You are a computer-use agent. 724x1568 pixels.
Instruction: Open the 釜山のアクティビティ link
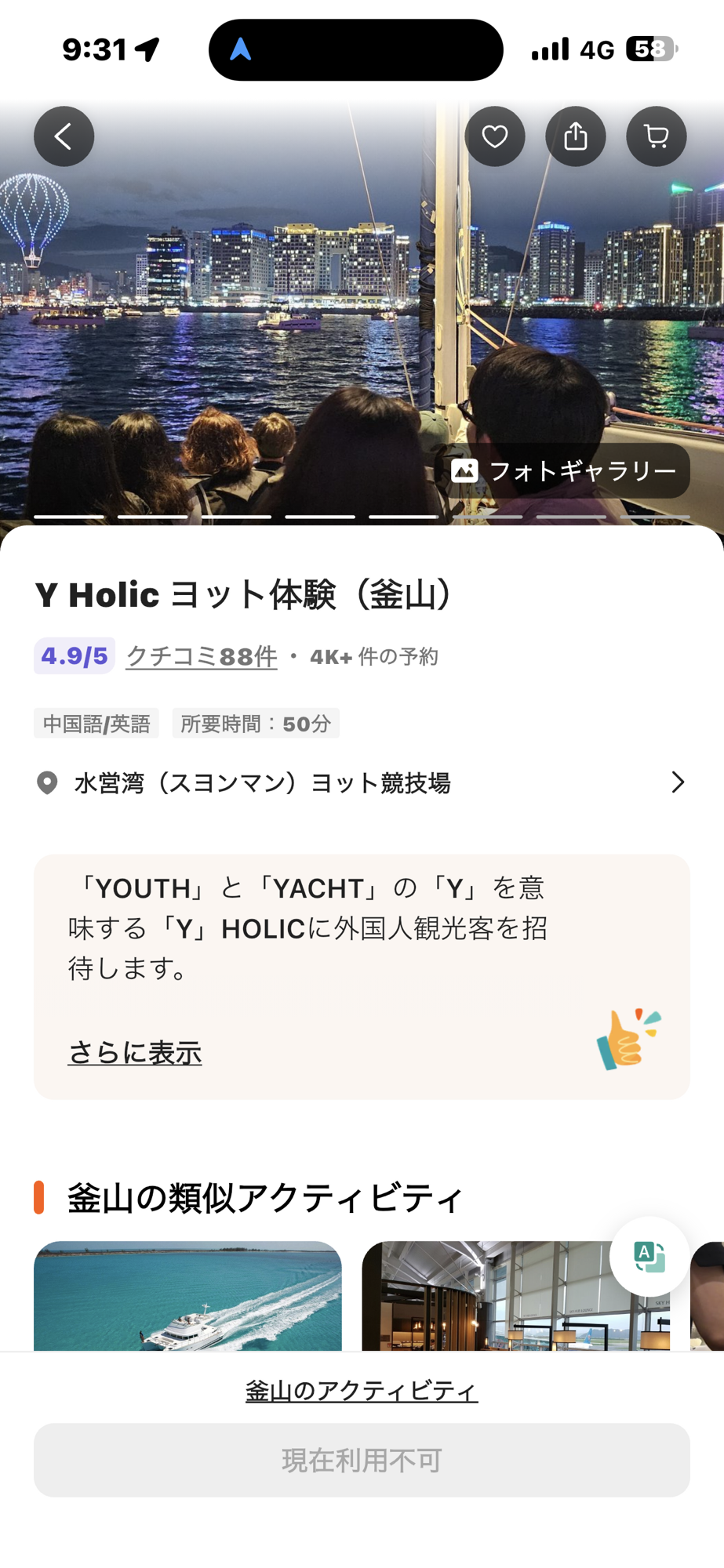click(x=362, y=1391)
